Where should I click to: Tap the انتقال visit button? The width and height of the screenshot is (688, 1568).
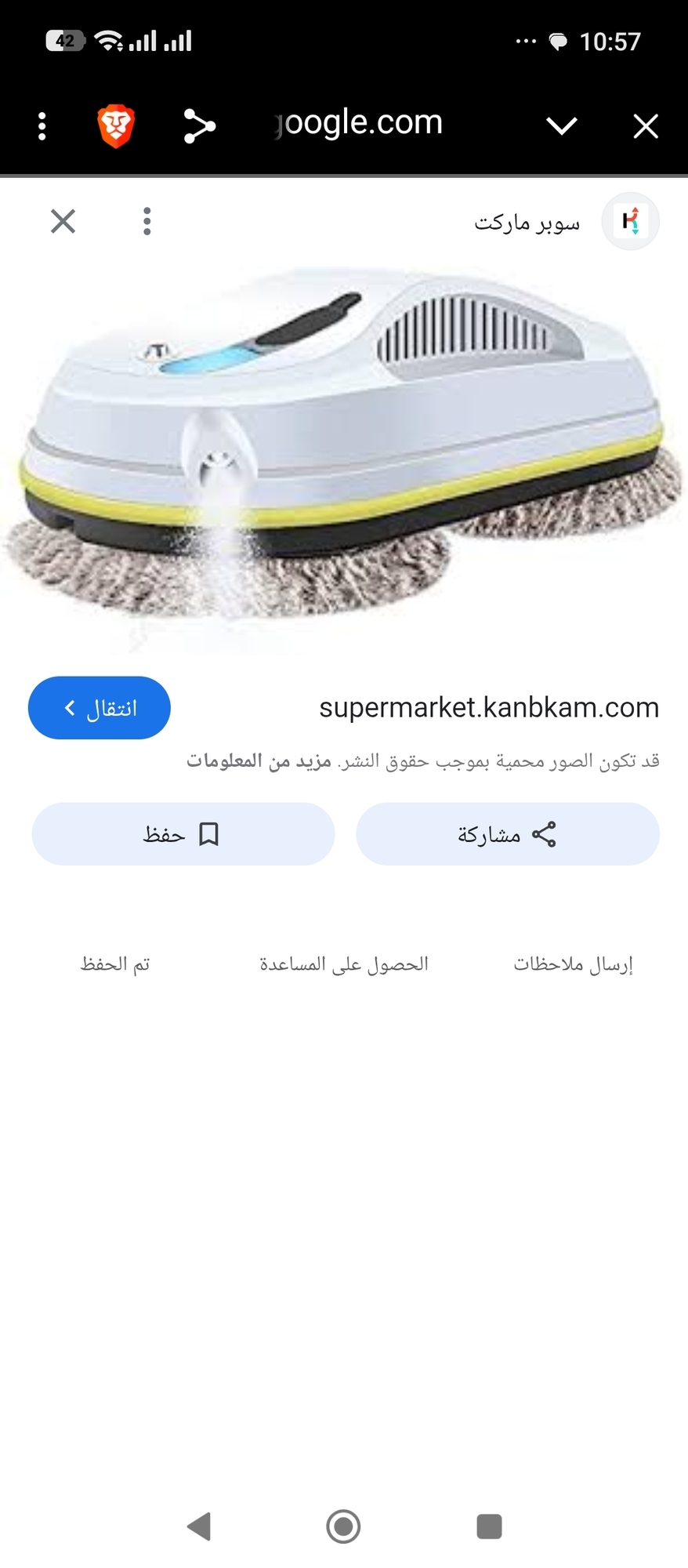point(100,708)
